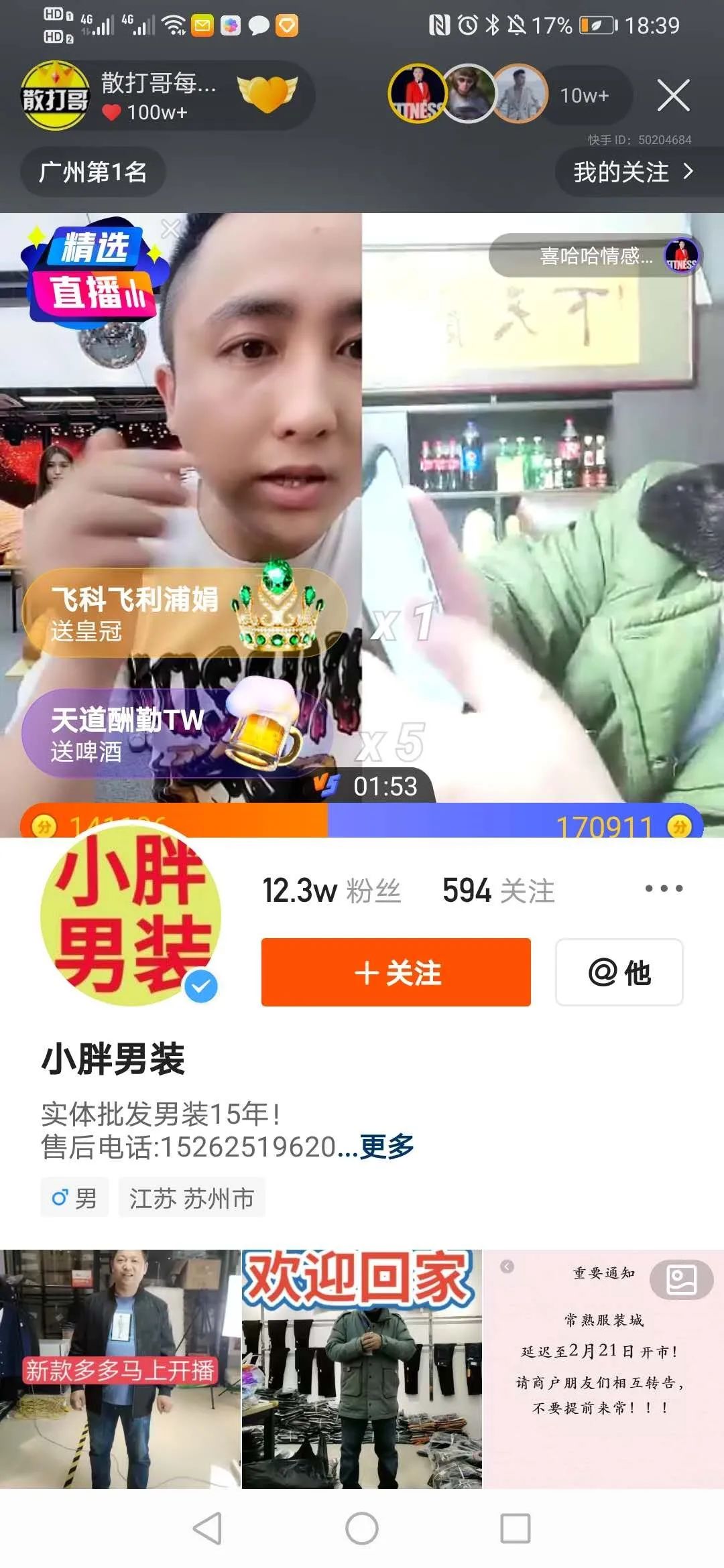Image resolution: width=724 pixels, height=1568 pixels.
Task: Open 喜哈哈情感 opponent streamer chip
Action: click(x=595, y=255)
